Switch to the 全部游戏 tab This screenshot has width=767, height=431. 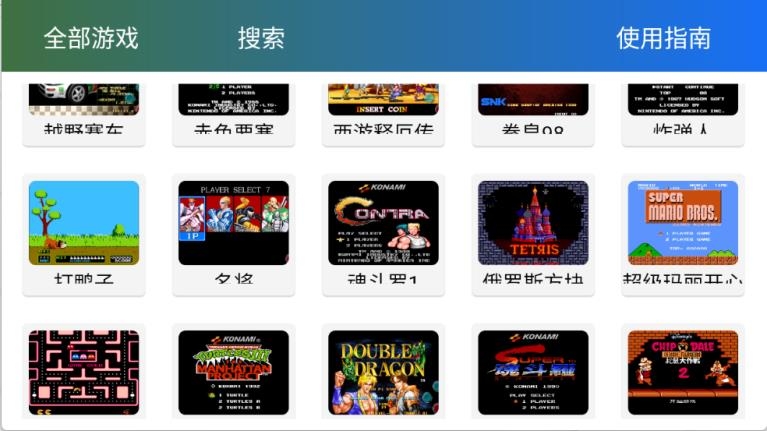91,38
